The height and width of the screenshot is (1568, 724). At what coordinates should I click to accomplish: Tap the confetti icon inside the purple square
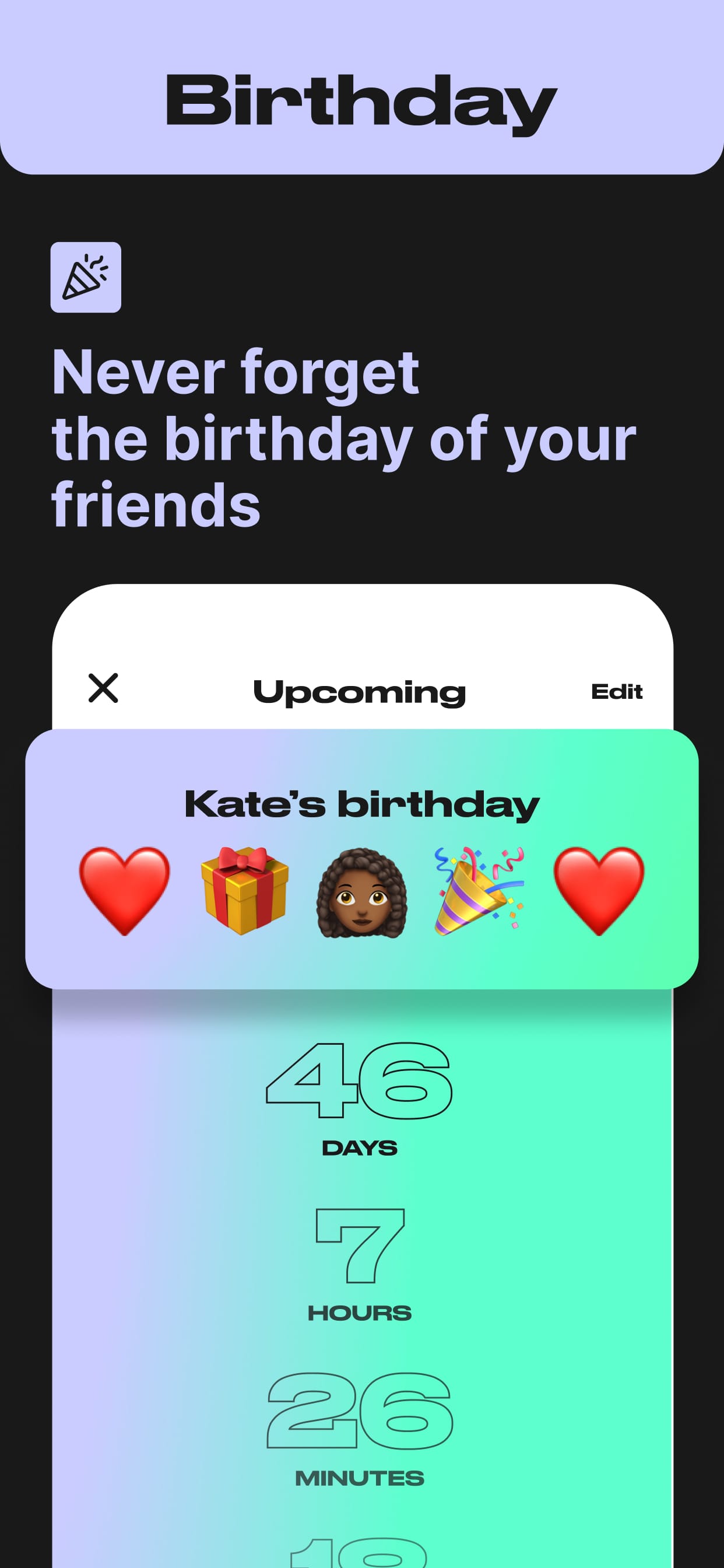point(87,277)
